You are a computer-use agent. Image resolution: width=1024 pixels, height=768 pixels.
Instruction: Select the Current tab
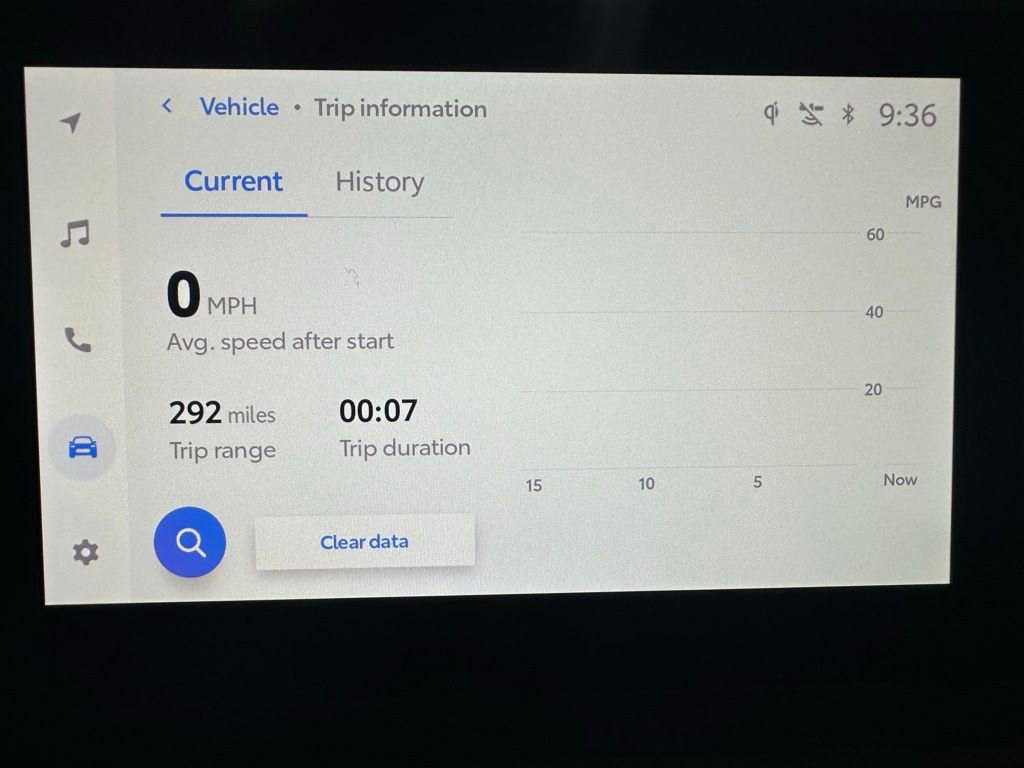click(233, 182)
